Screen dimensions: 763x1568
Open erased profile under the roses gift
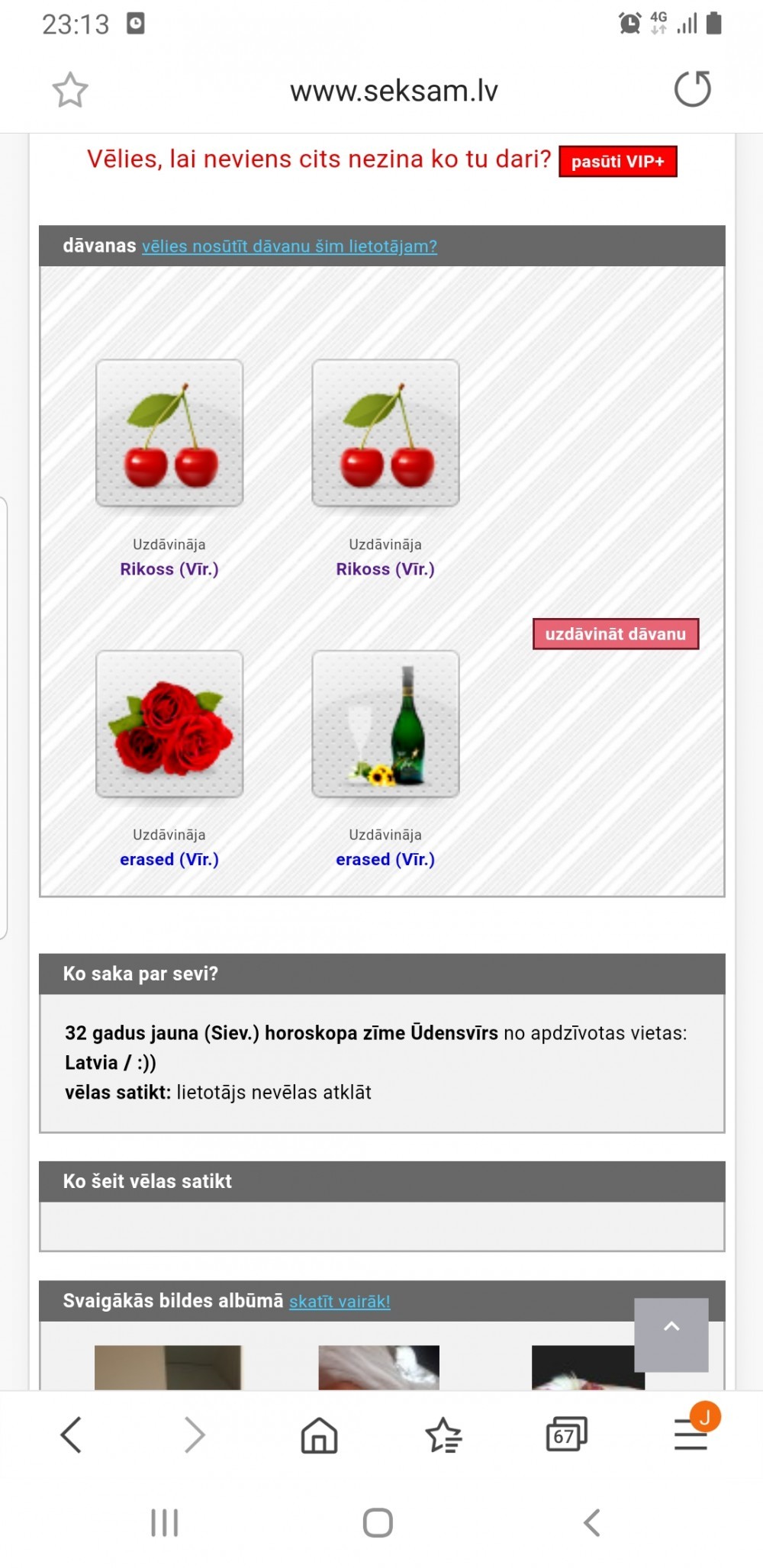pos(169,860)
